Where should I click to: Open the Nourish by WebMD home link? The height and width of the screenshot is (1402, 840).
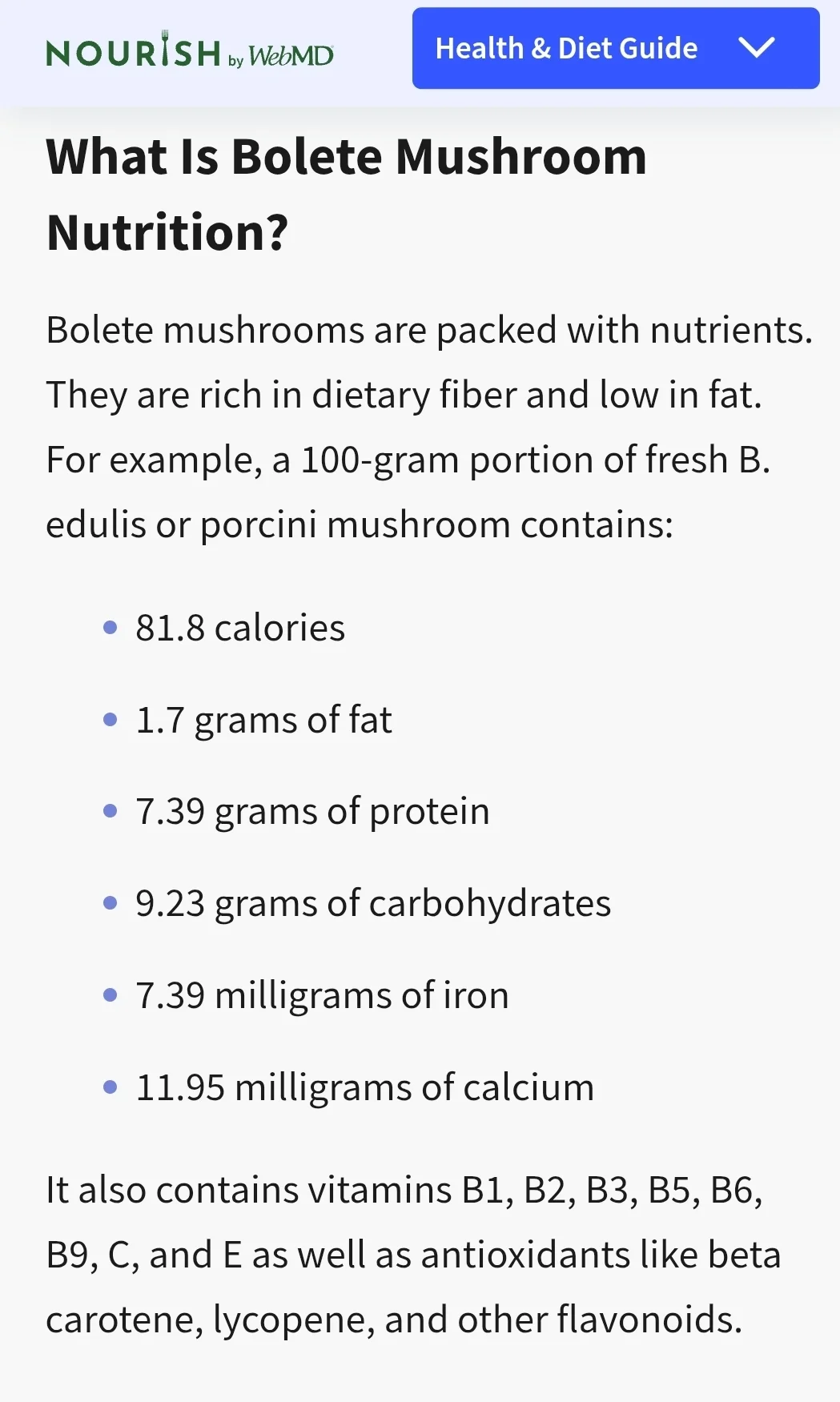pos(189,53)
